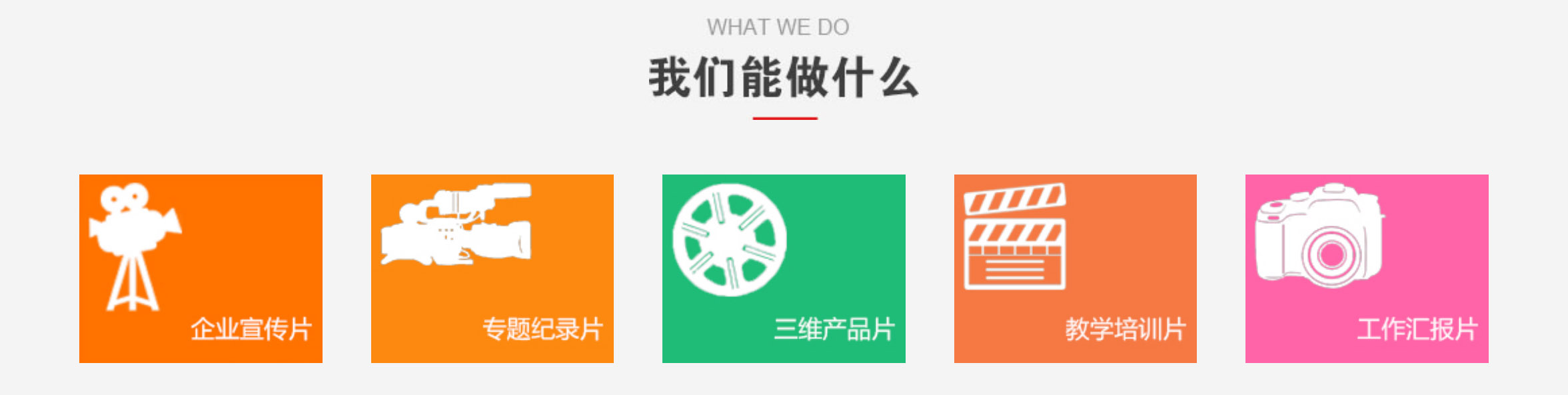Open the 企业宣传片 service tile
This screenshot has height=395, width=1568.
coord(201,268)
